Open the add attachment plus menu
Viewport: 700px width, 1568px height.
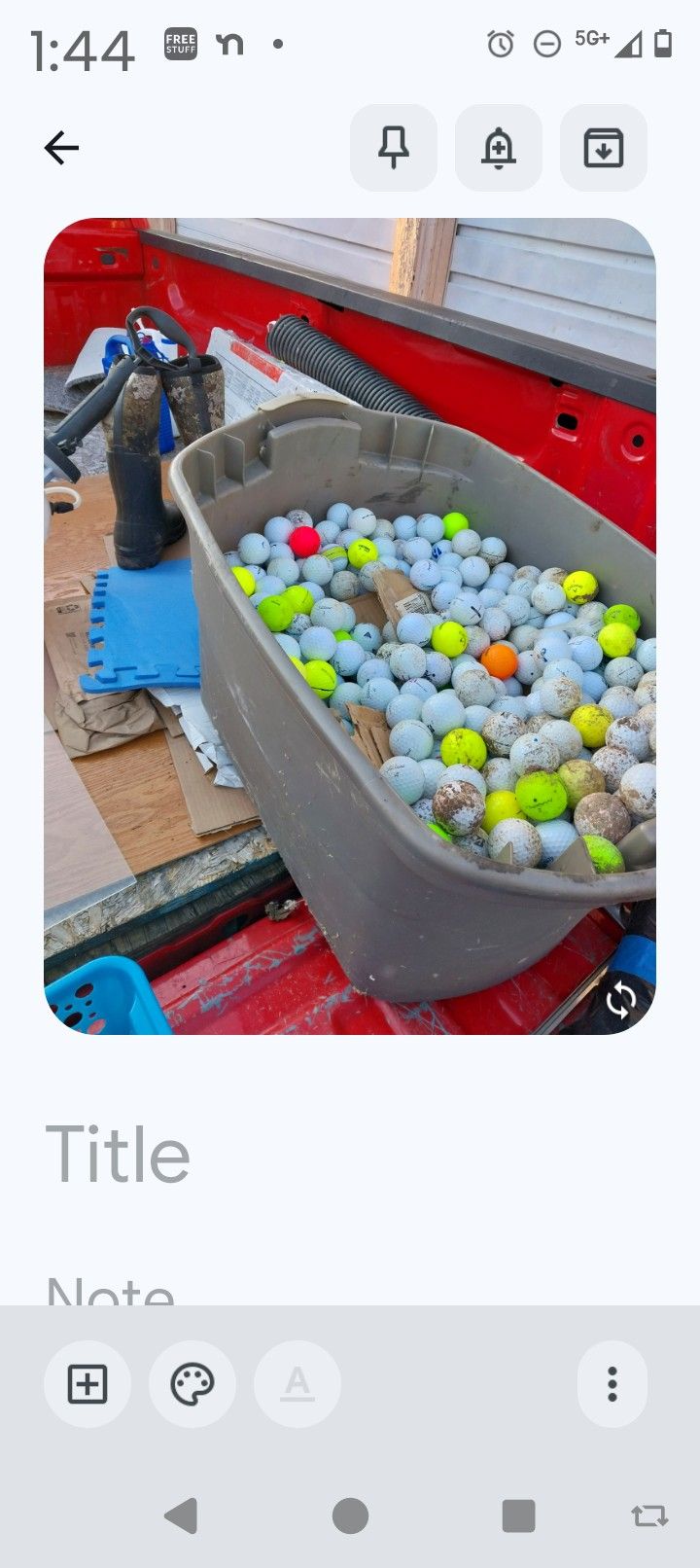[x=87, y=1383]
